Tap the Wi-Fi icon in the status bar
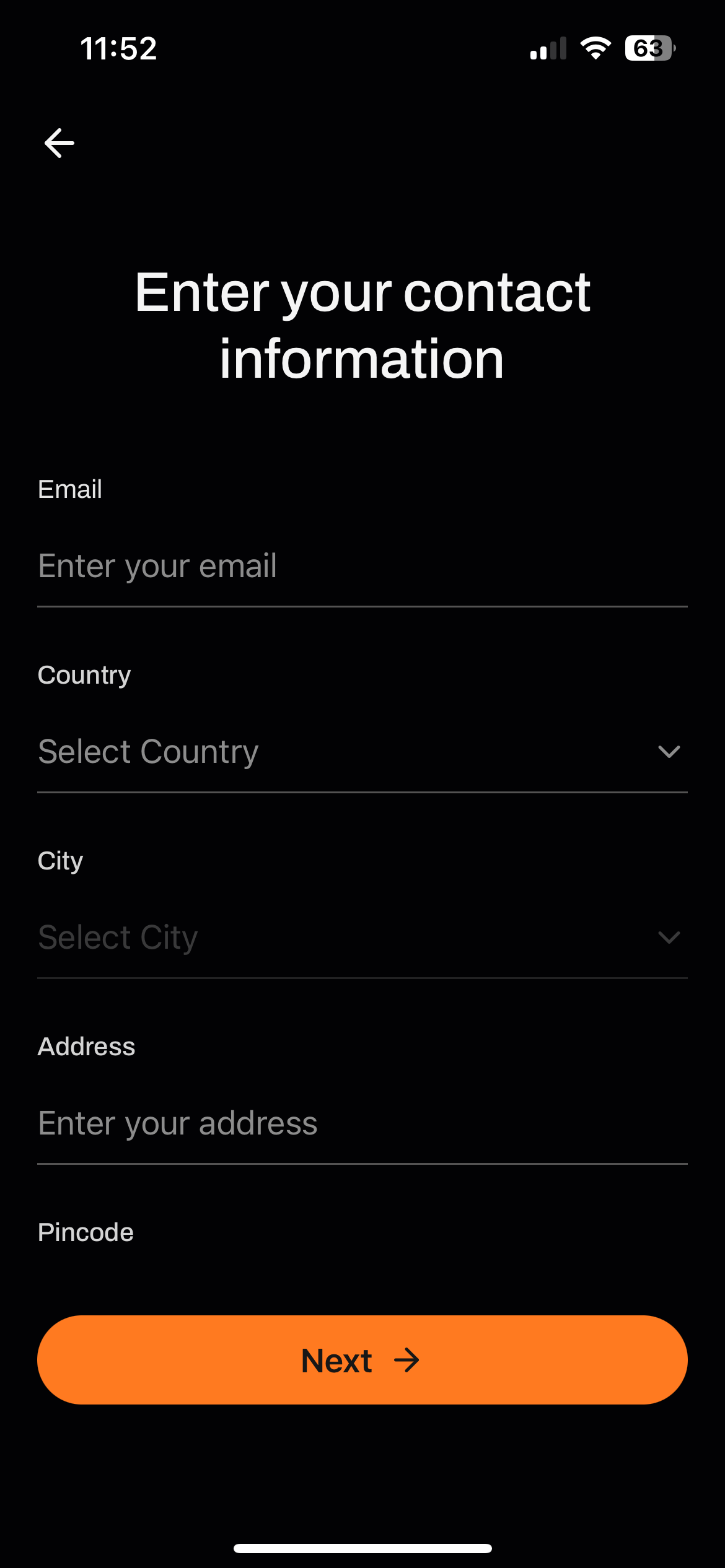725x1568 pixels. click(x=596, y=48)
